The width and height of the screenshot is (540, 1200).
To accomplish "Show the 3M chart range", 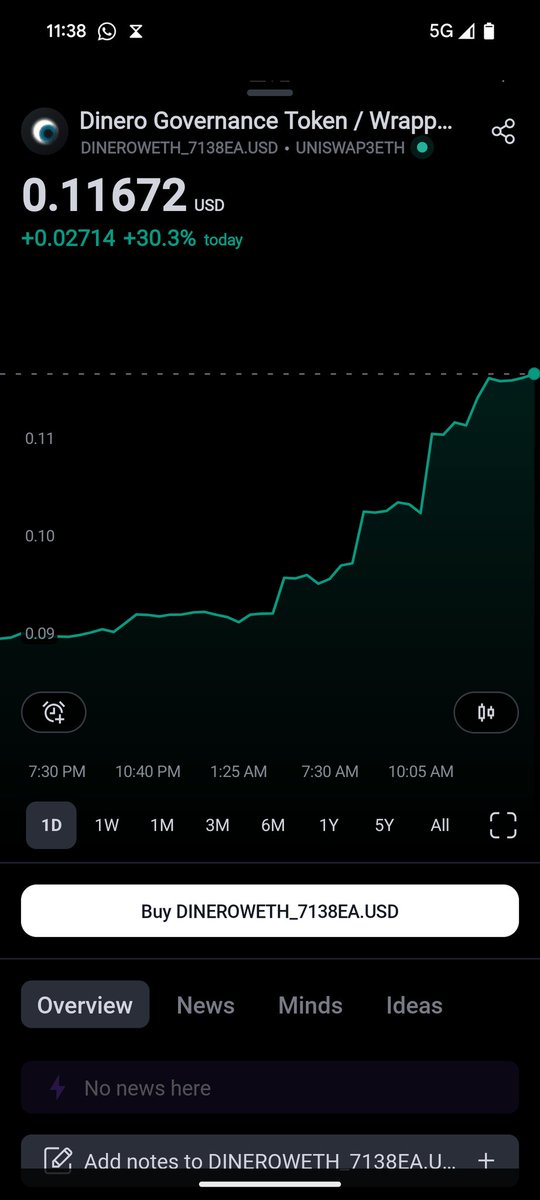I will [x=217, y=825].
